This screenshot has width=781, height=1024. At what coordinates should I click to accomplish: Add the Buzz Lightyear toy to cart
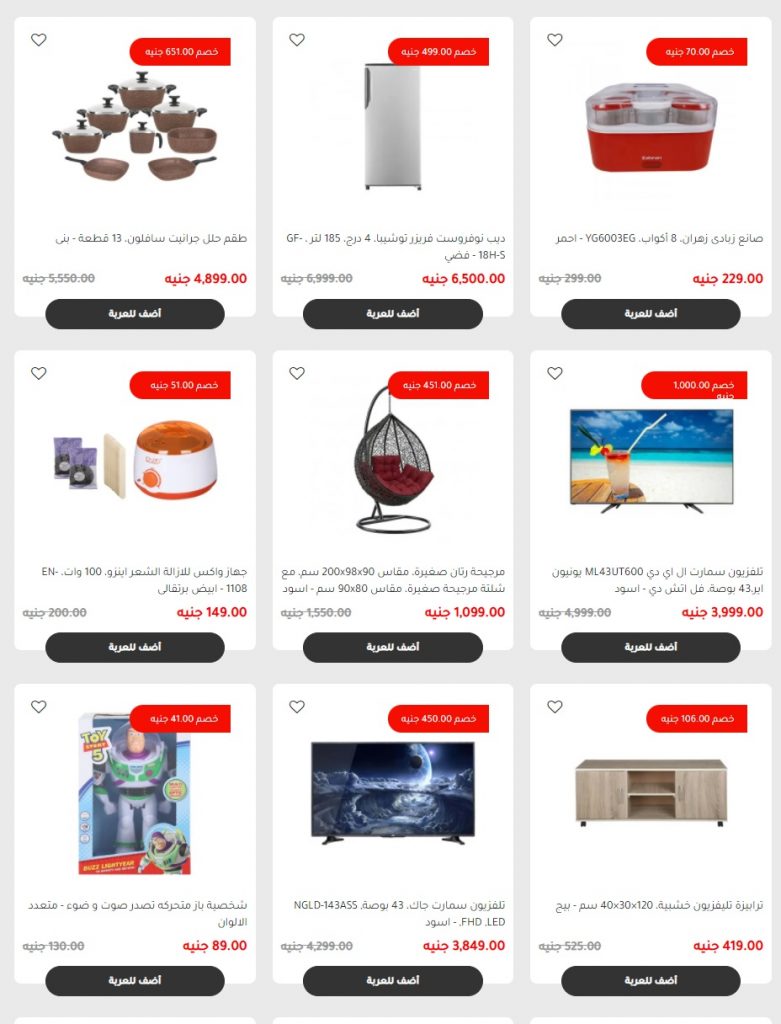click(x=135, y=980)
